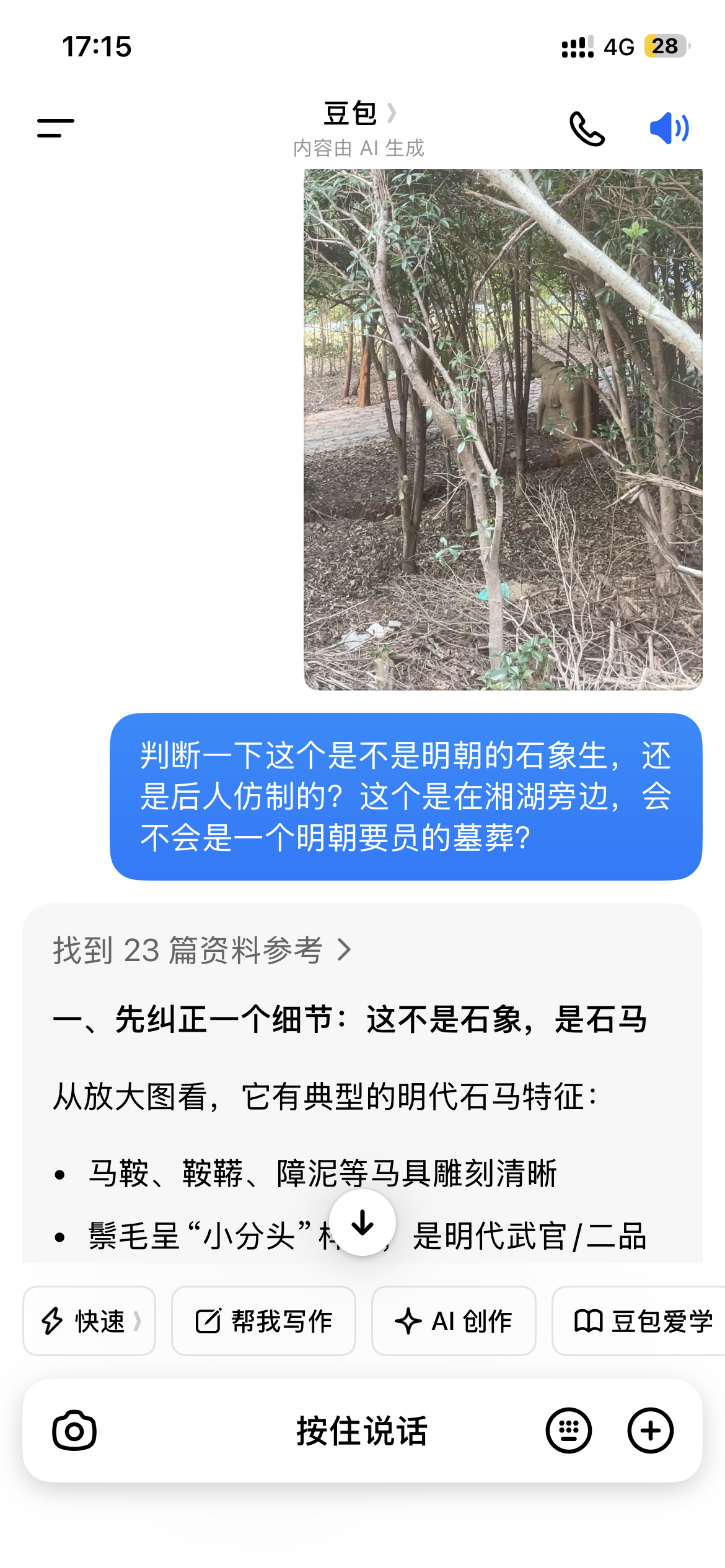Tap the 按住说话 voice input bar

click(362, 1431)
